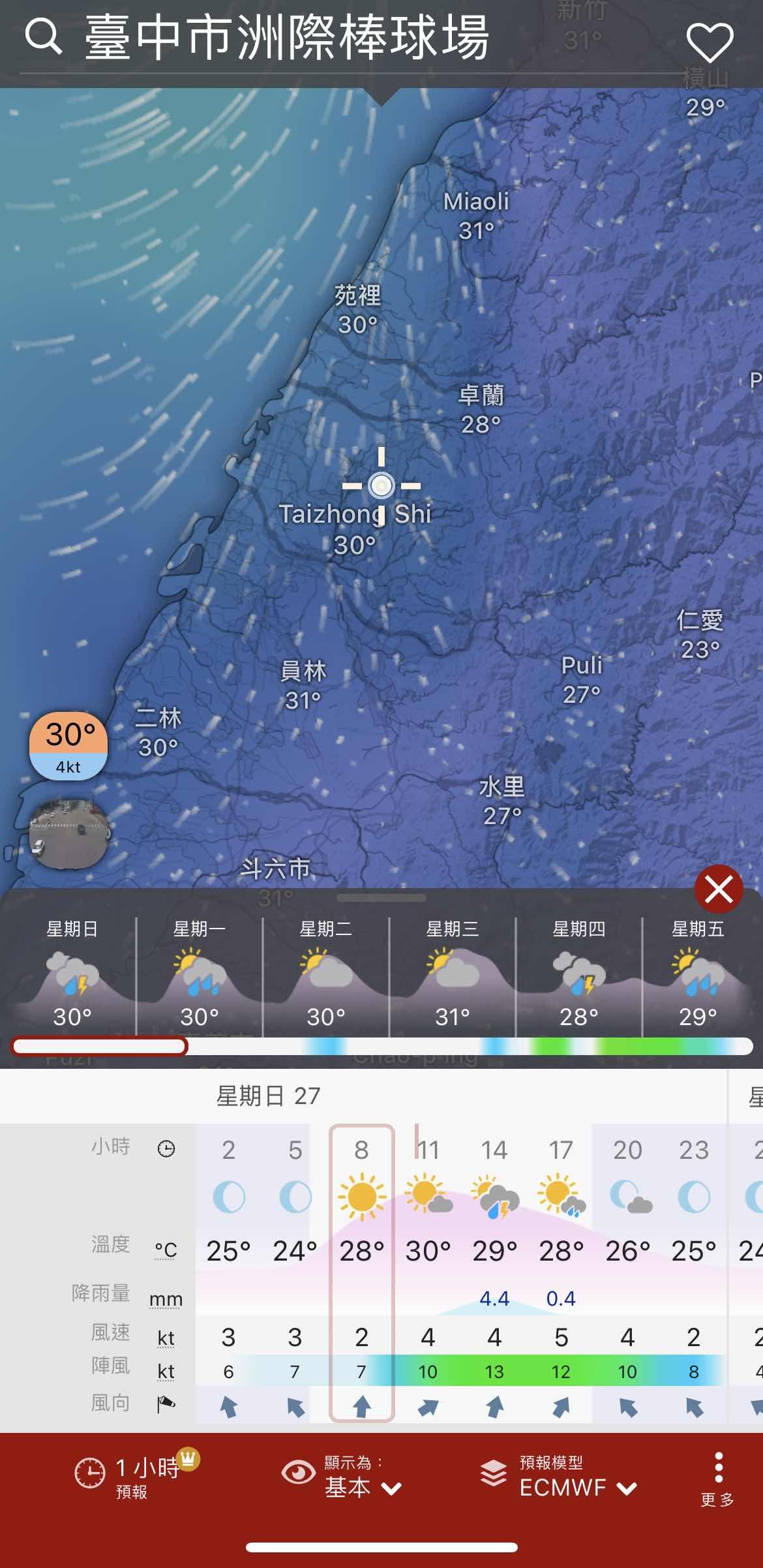Change the temperature unit °C
The height and width of the screenshot is (1568, 763).
166,1250
